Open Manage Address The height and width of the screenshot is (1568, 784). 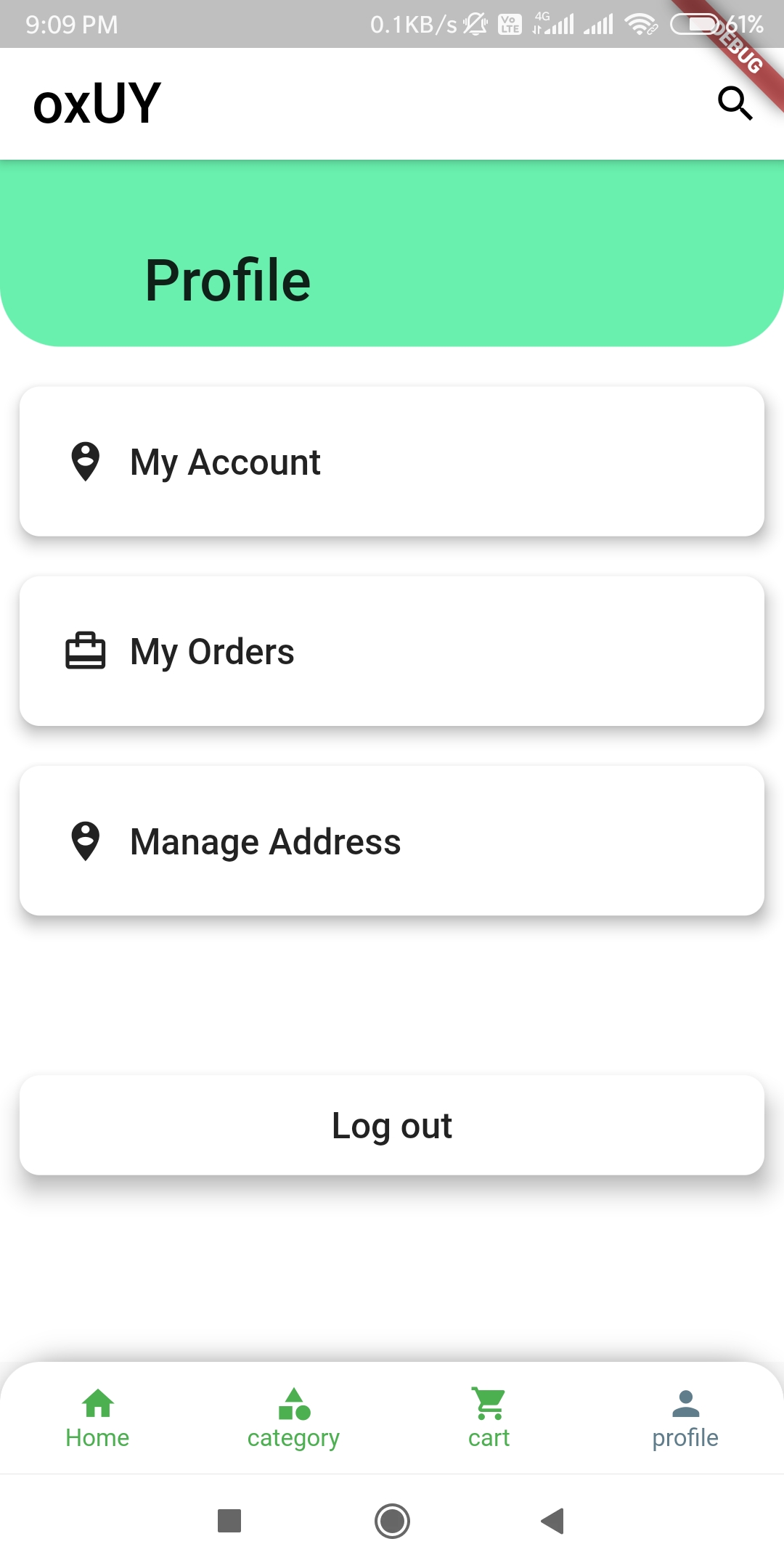(x=392, y=841)
